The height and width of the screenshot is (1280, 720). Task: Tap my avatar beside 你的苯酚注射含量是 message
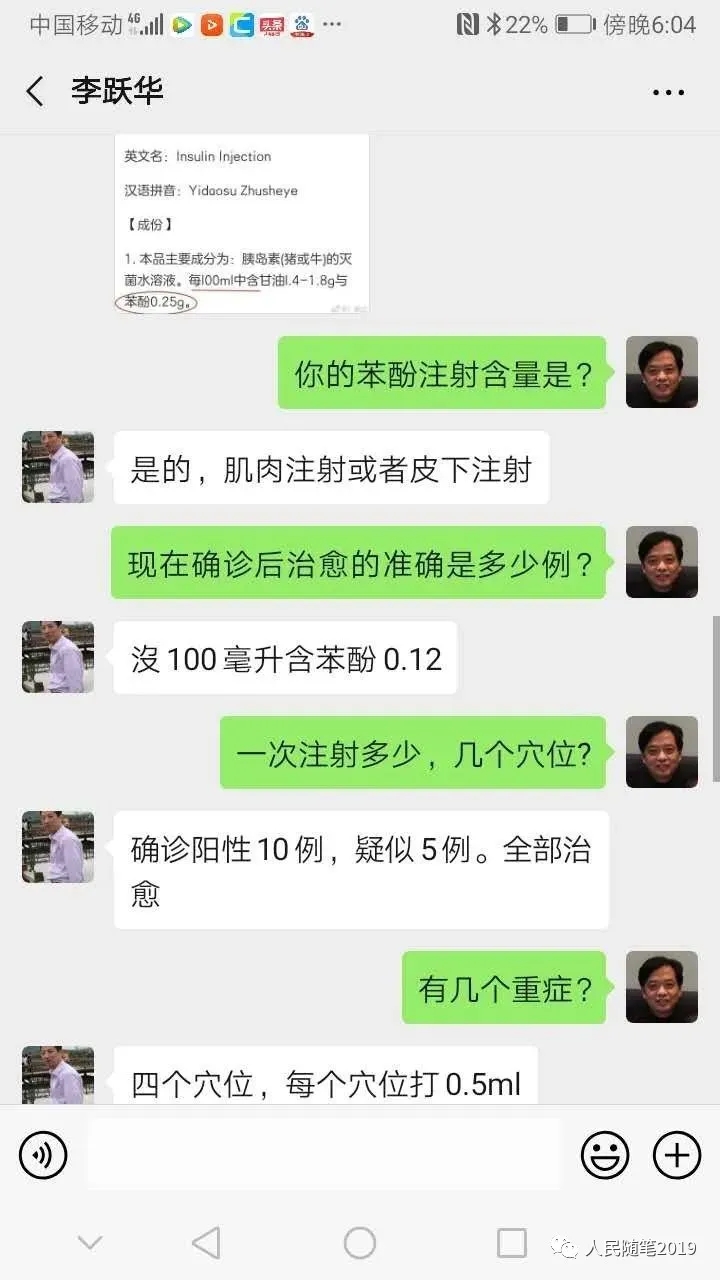point(661,372)
